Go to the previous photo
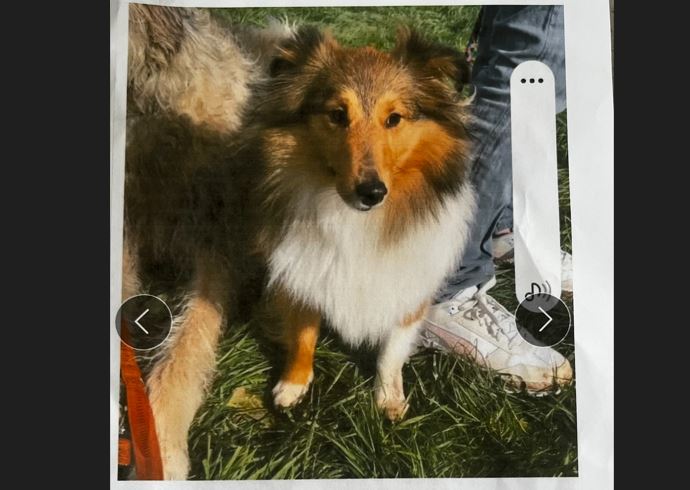The image size is (690, 490). (143, 321)
